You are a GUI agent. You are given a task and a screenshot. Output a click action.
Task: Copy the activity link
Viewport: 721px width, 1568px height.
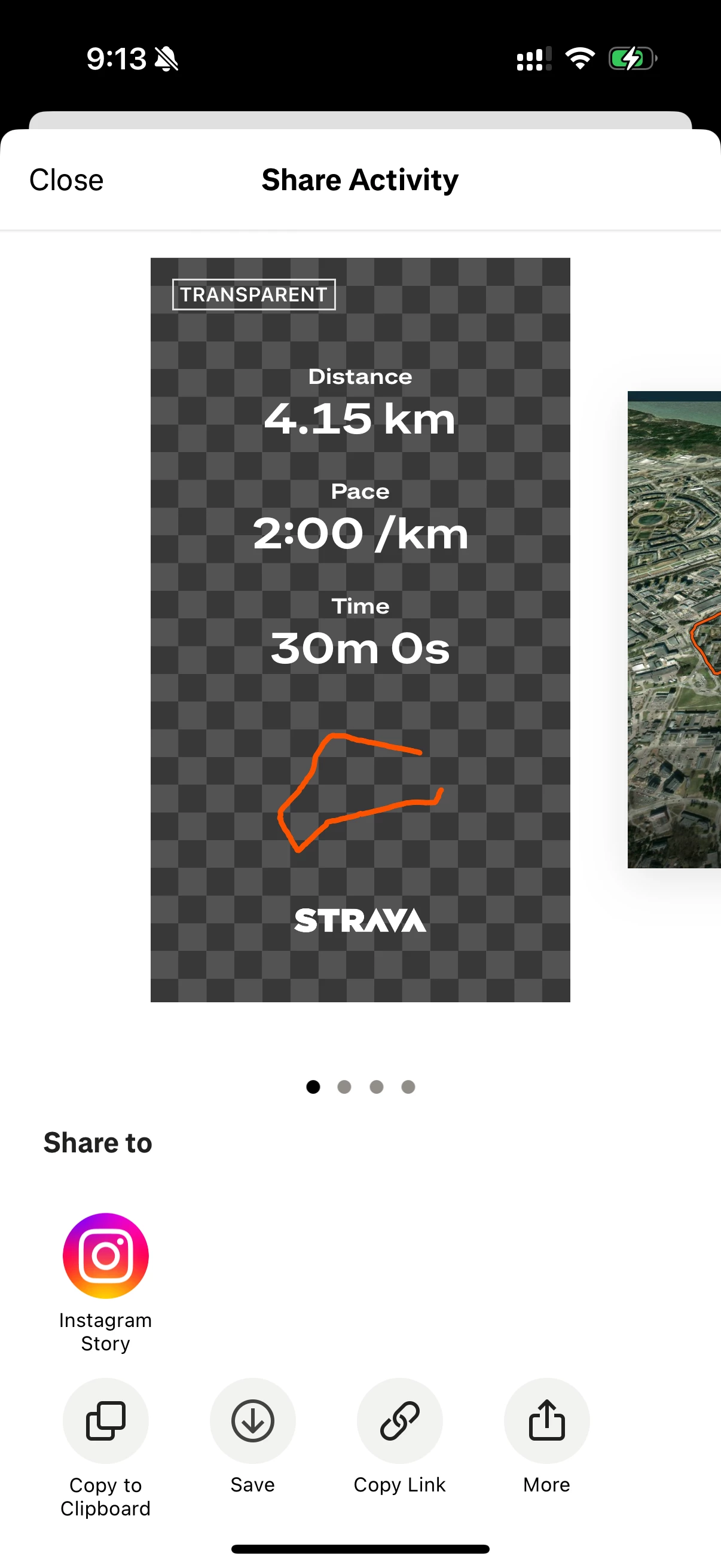[x=400, y=1420]
